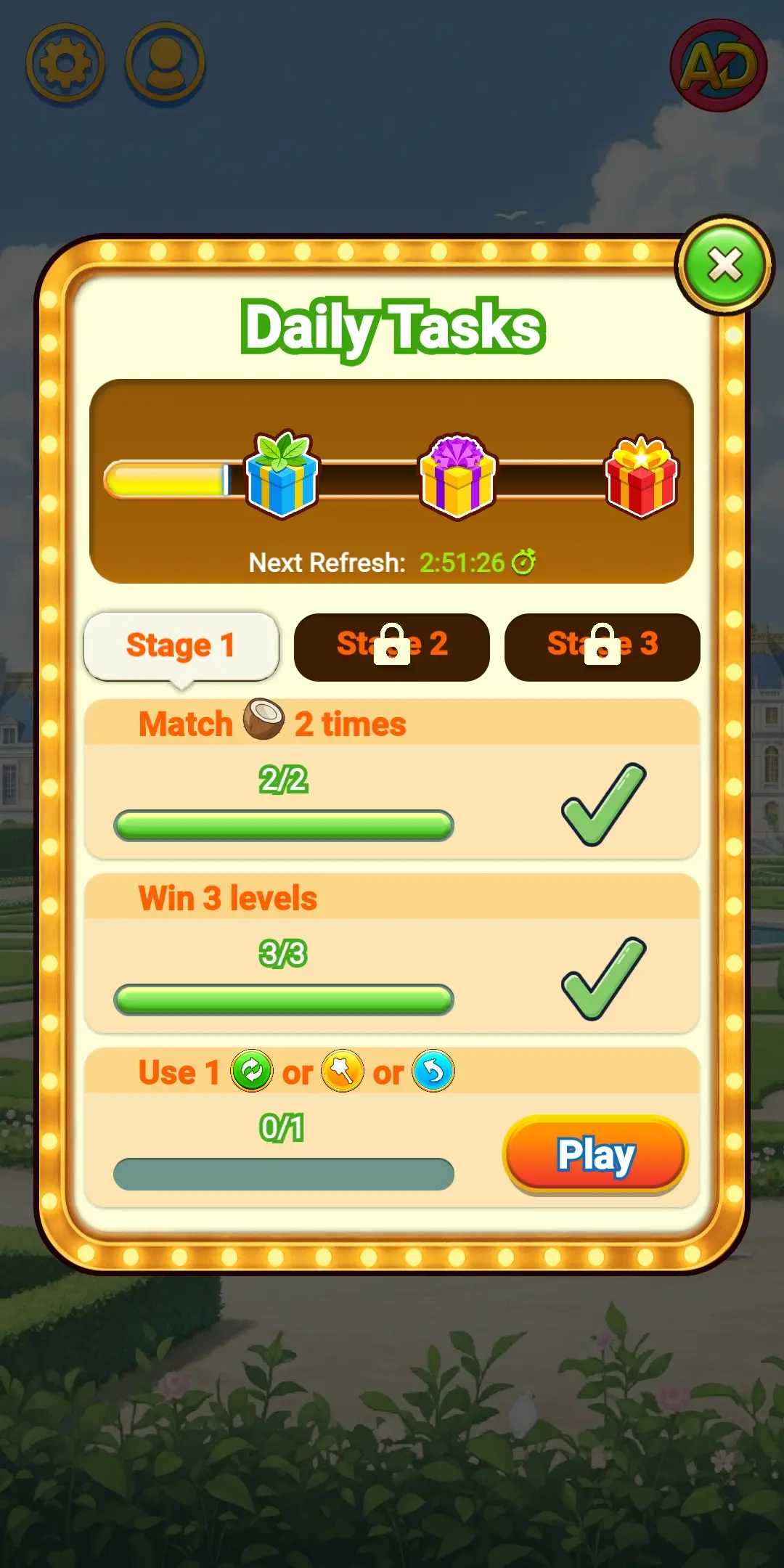Viewport: 784px width, 1568px height.
Task: Tap the Next Refresh countdown timer text
Action: (462, 562)
